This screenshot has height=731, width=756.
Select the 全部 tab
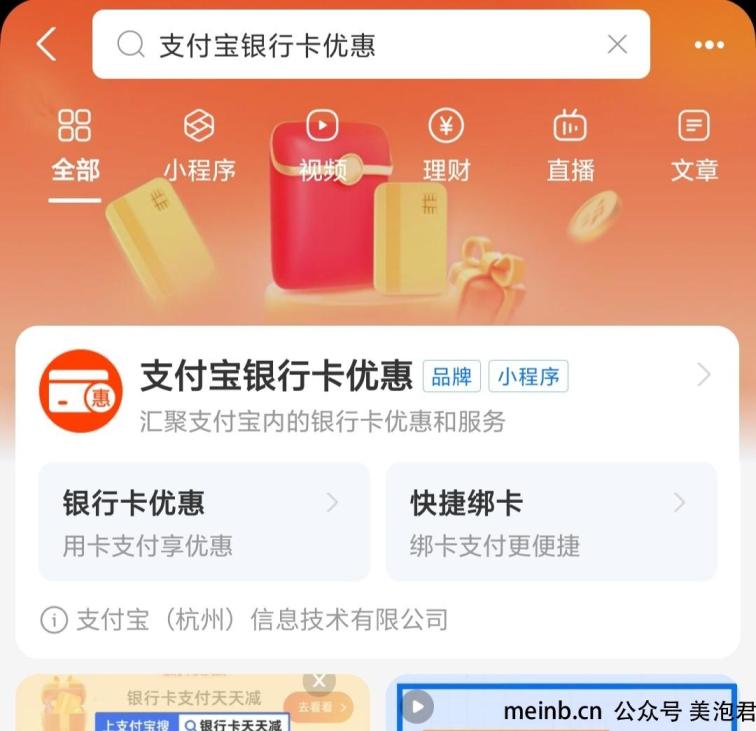coord(75,146)
